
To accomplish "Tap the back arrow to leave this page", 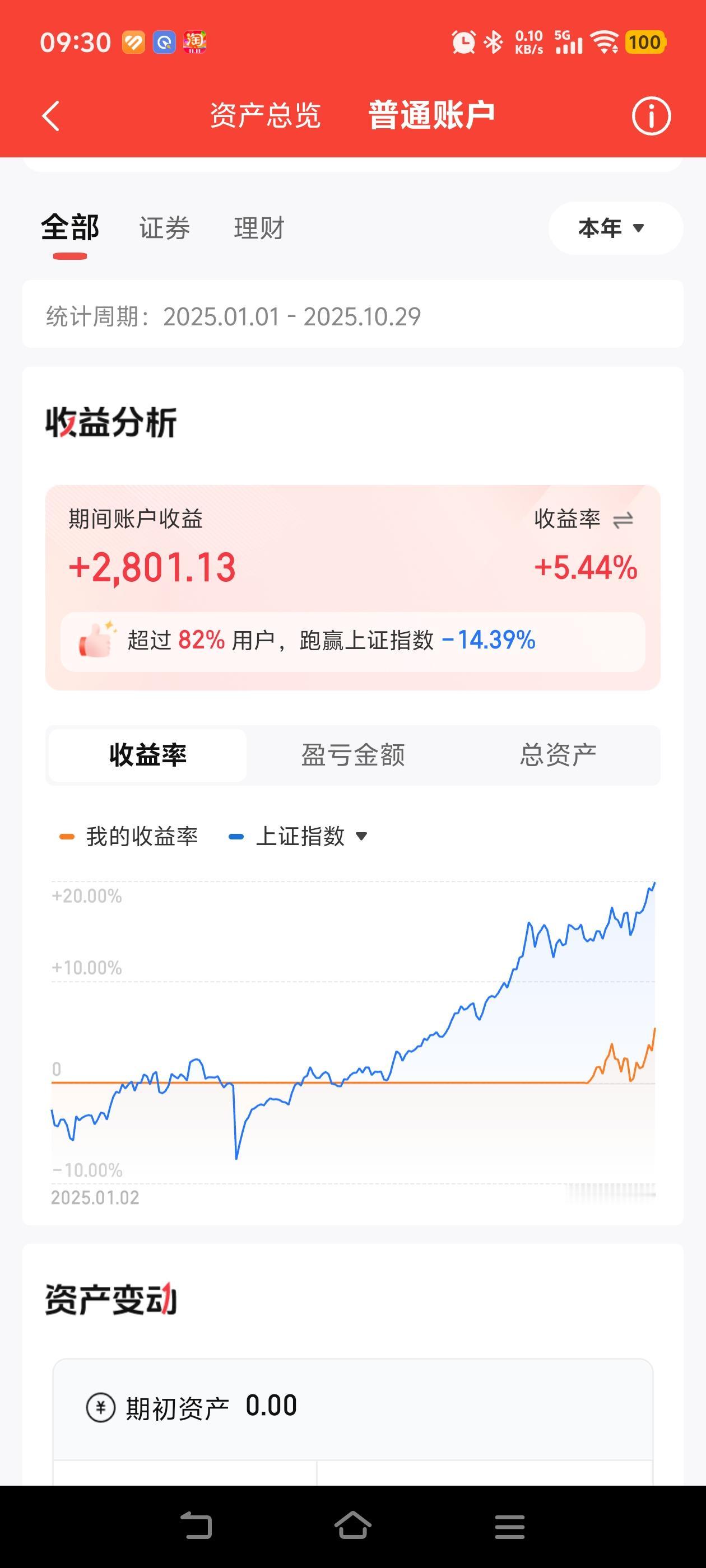I will 51,116.
